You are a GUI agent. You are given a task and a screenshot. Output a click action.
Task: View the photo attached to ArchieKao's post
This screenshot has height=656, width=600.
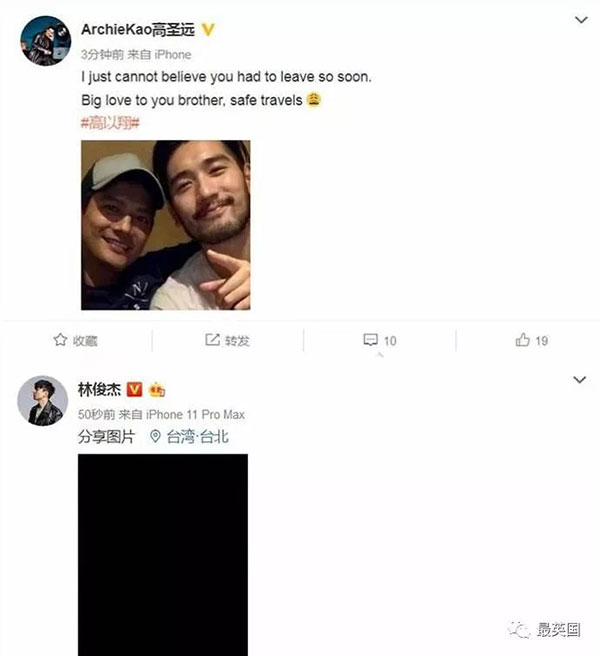(x=164, y=225)
